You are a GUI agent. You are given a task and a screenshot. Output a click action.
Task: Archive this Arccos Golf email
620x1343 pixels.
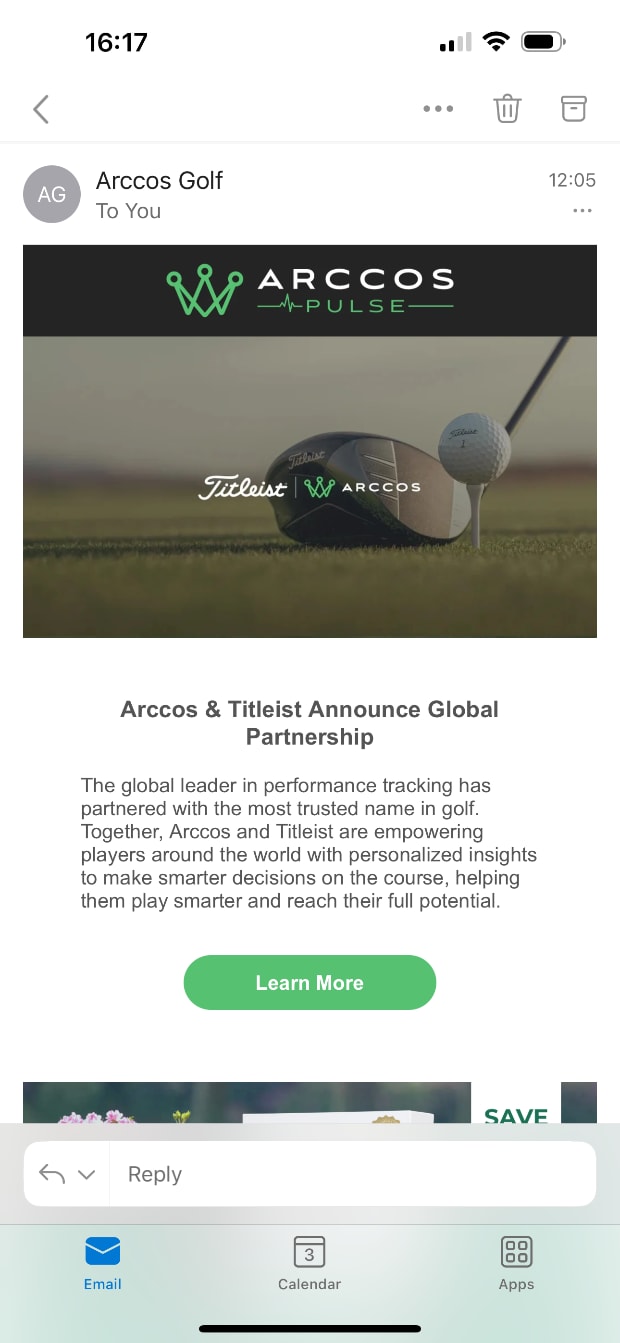574,109
